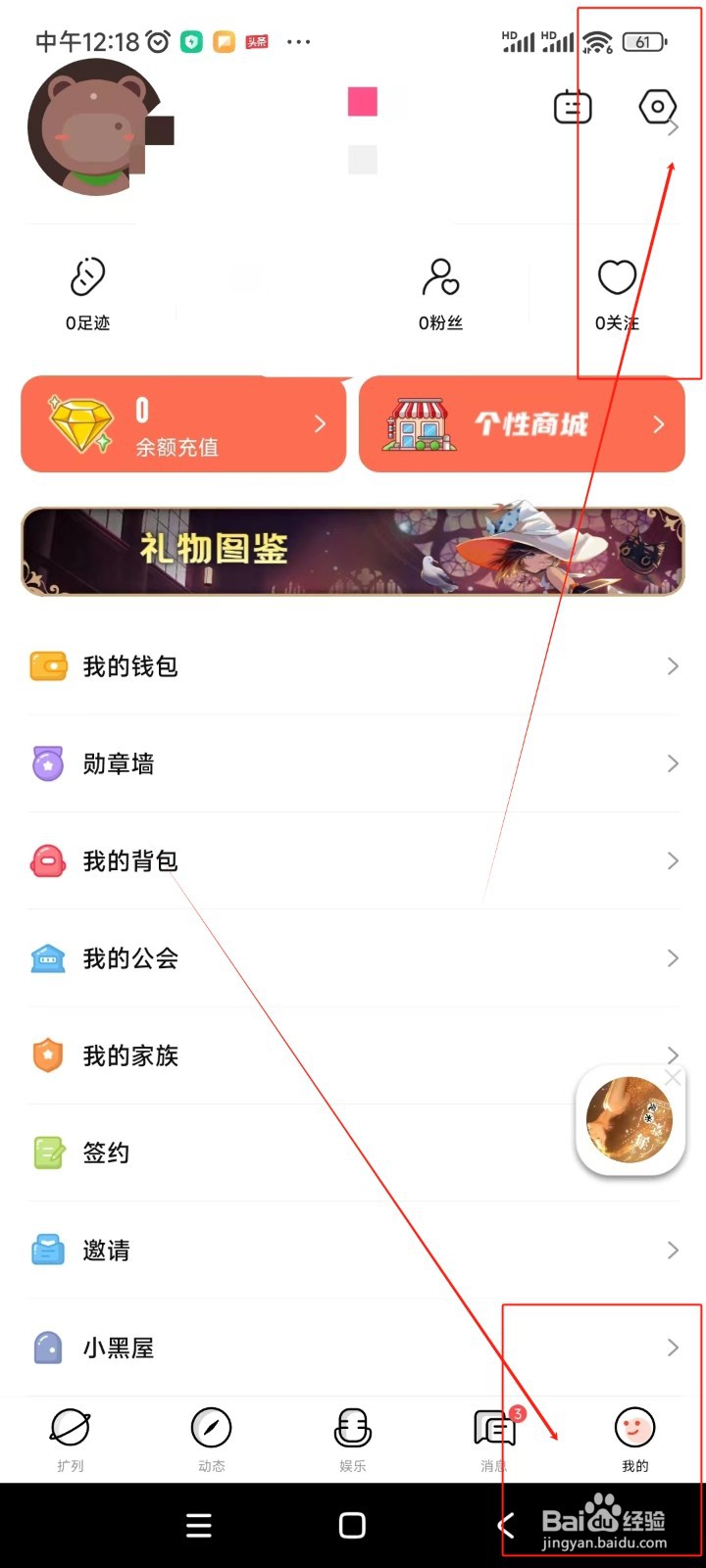Click the diamond icon in 余额充值 banner
The image size is (706, 1568).
[83, 423]
